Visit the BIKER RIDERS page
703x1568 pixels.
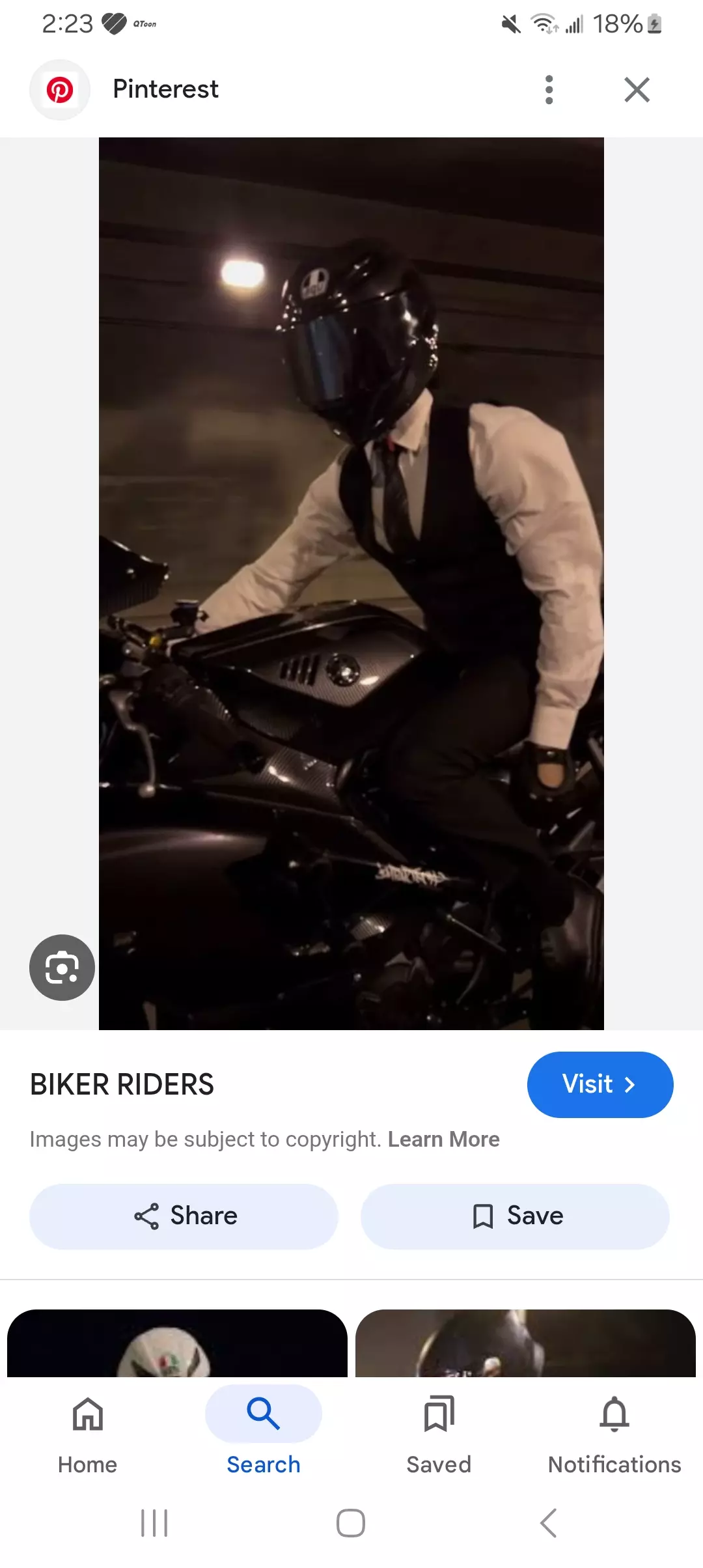tap(600, 1085)
